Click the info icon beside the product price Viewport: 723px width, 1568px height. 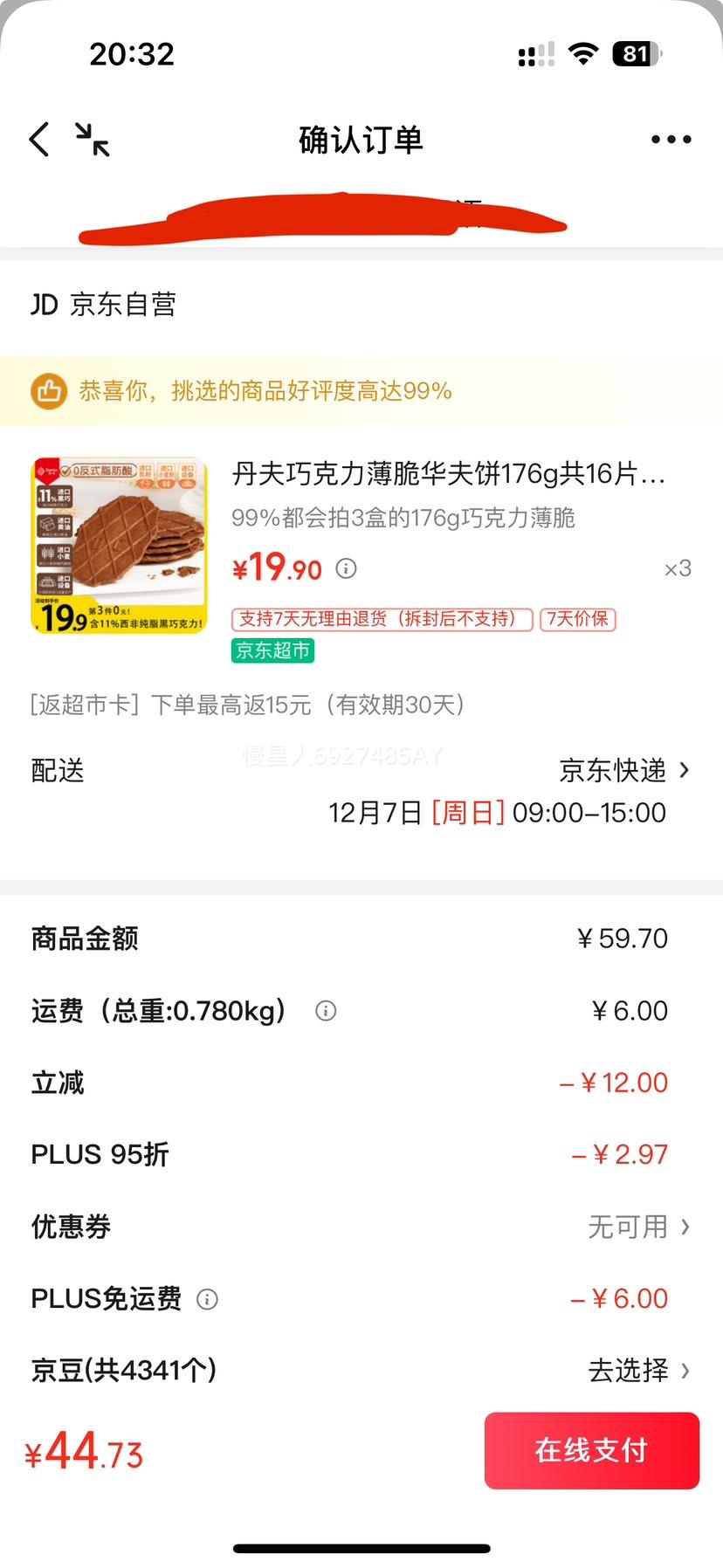[x=346, y=568]
